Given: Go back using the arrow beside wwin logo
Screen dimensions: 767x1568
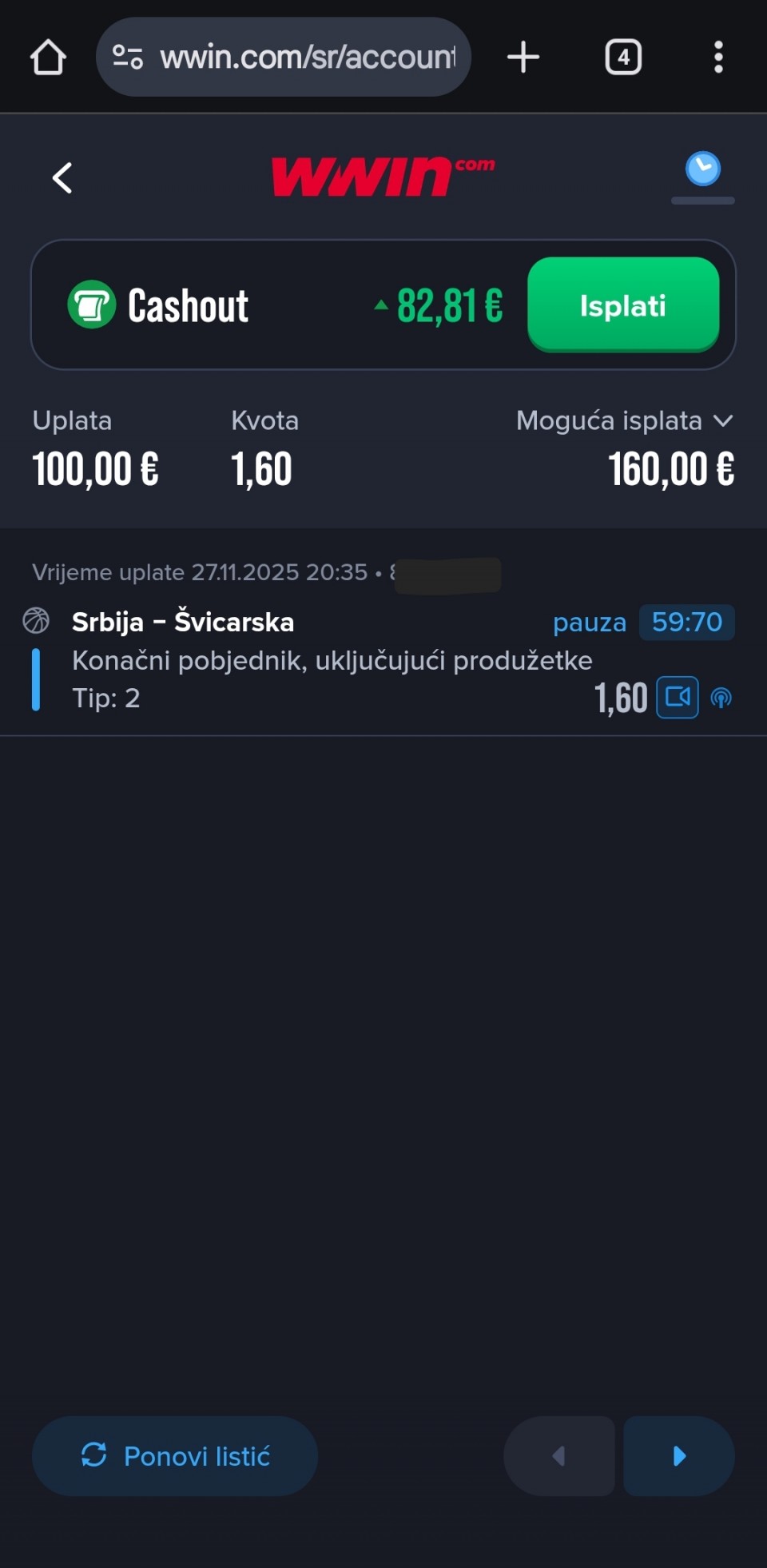Looking at the screenshot, I should [x=62, y=177].
